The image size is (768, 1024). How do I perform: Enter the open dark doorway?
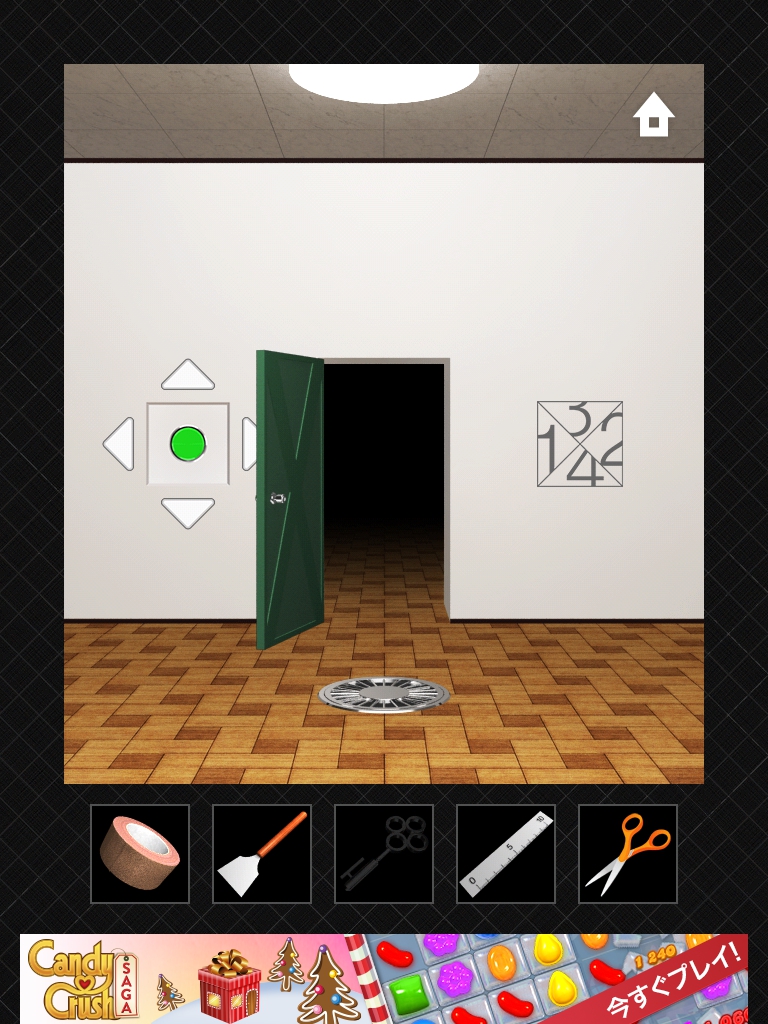[x=384, y=470]
